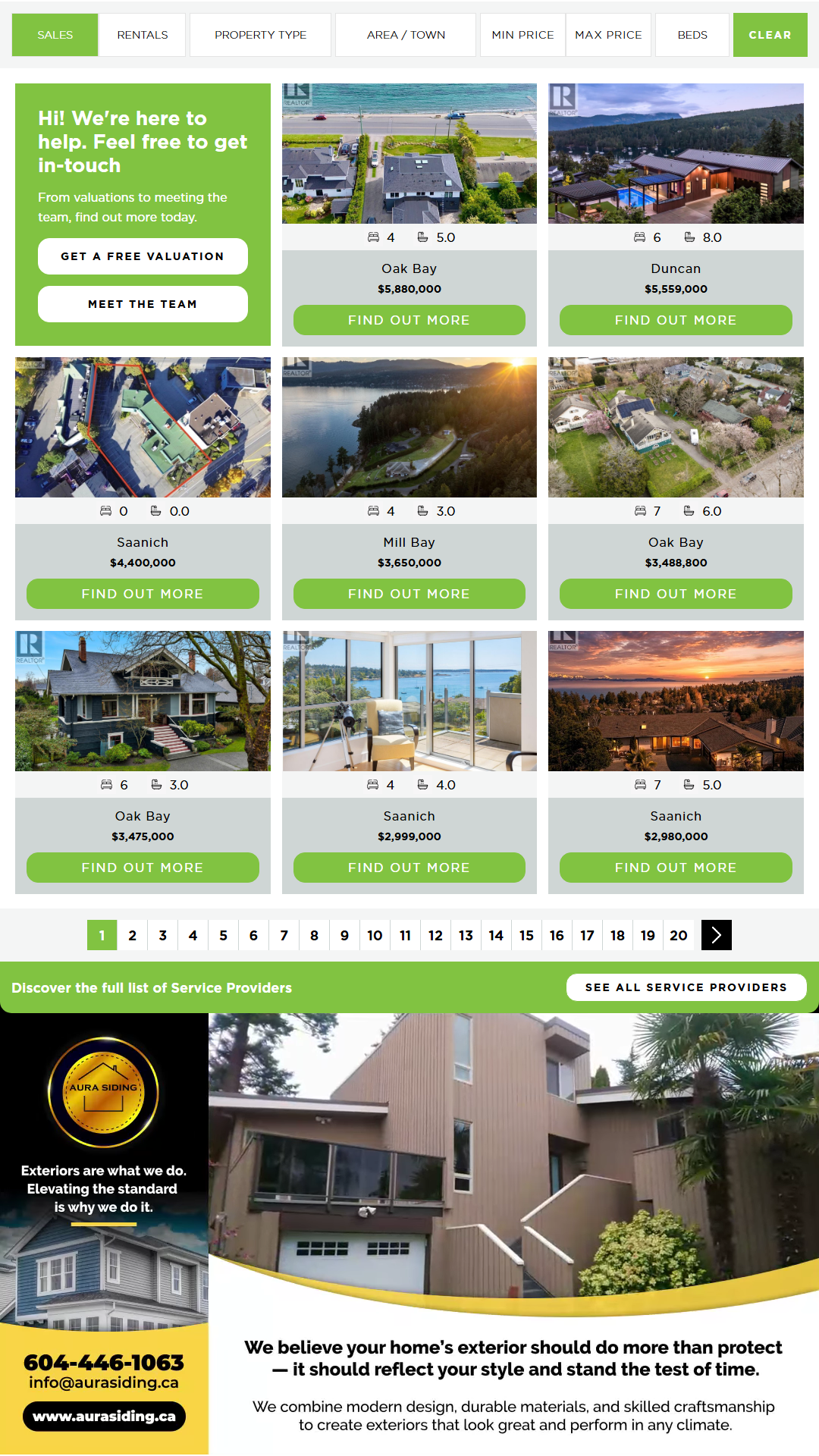Choose a minimum price
Image resolution: width=819 pixels, height=1456 pixels.
coord(522,35)
